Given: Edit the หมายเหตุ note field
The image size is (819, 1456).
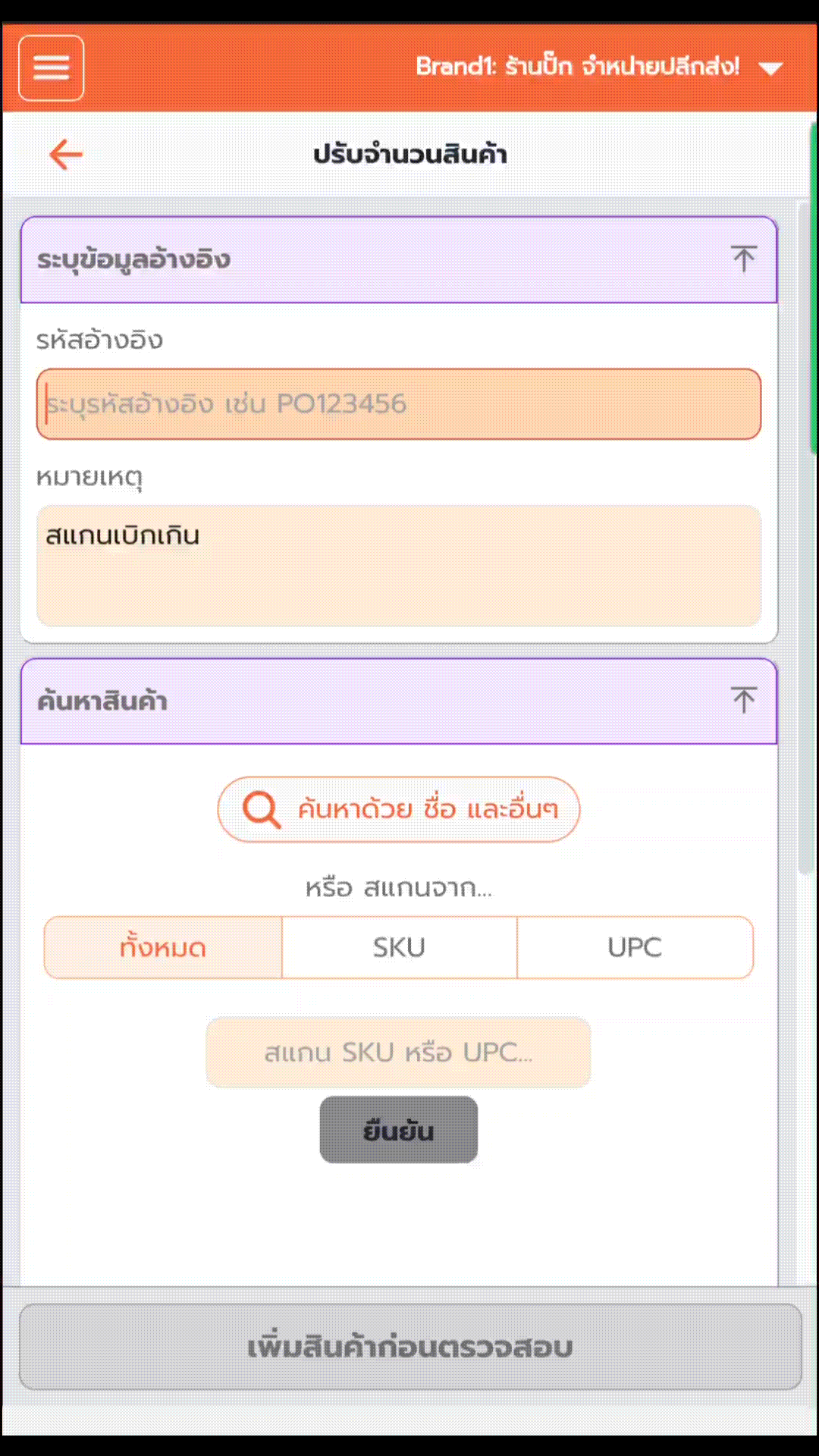Looking at the screenshot, I should (398, 565).
